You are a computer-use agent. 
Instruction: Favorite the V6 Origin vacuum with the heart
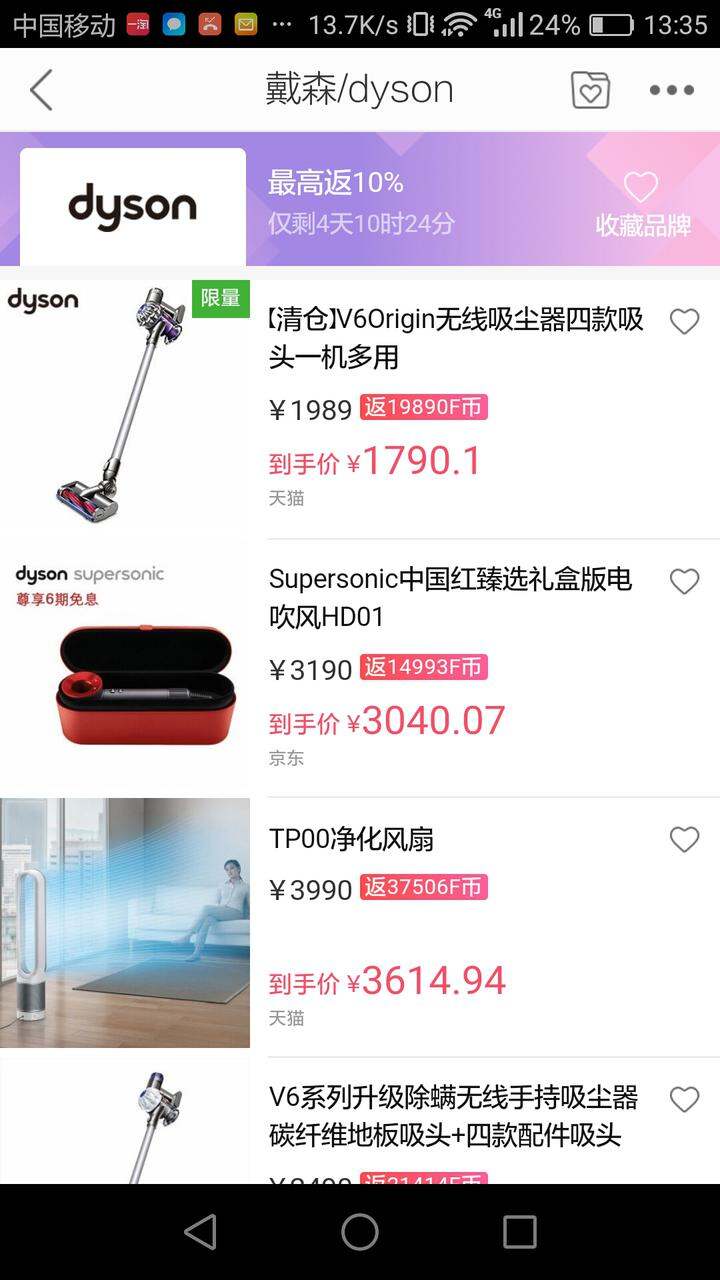tap(684, 322)
